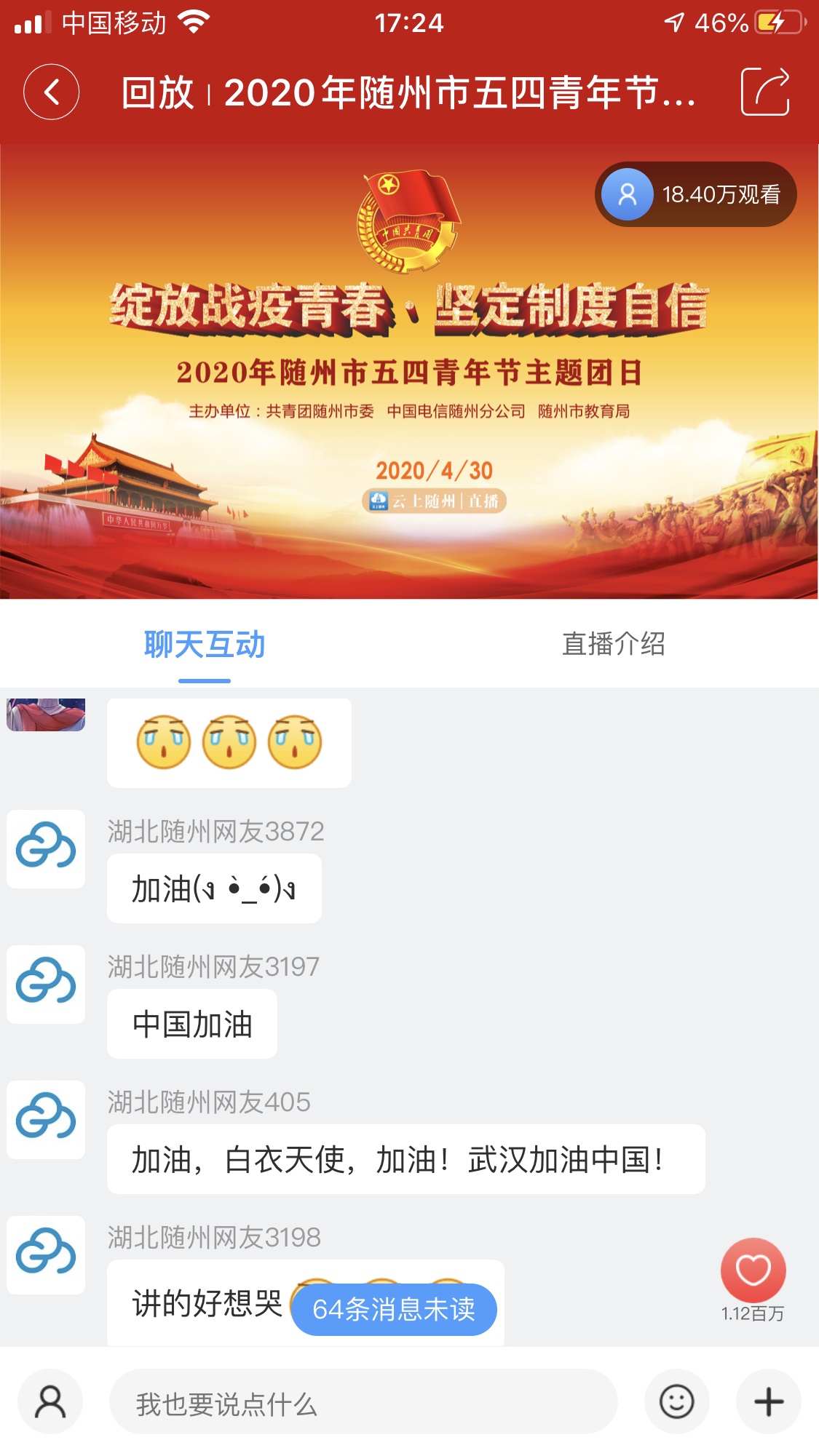Screen dimensions: 819x1456
Task: Play the live replay video banner
Action: tap(409, 371)
